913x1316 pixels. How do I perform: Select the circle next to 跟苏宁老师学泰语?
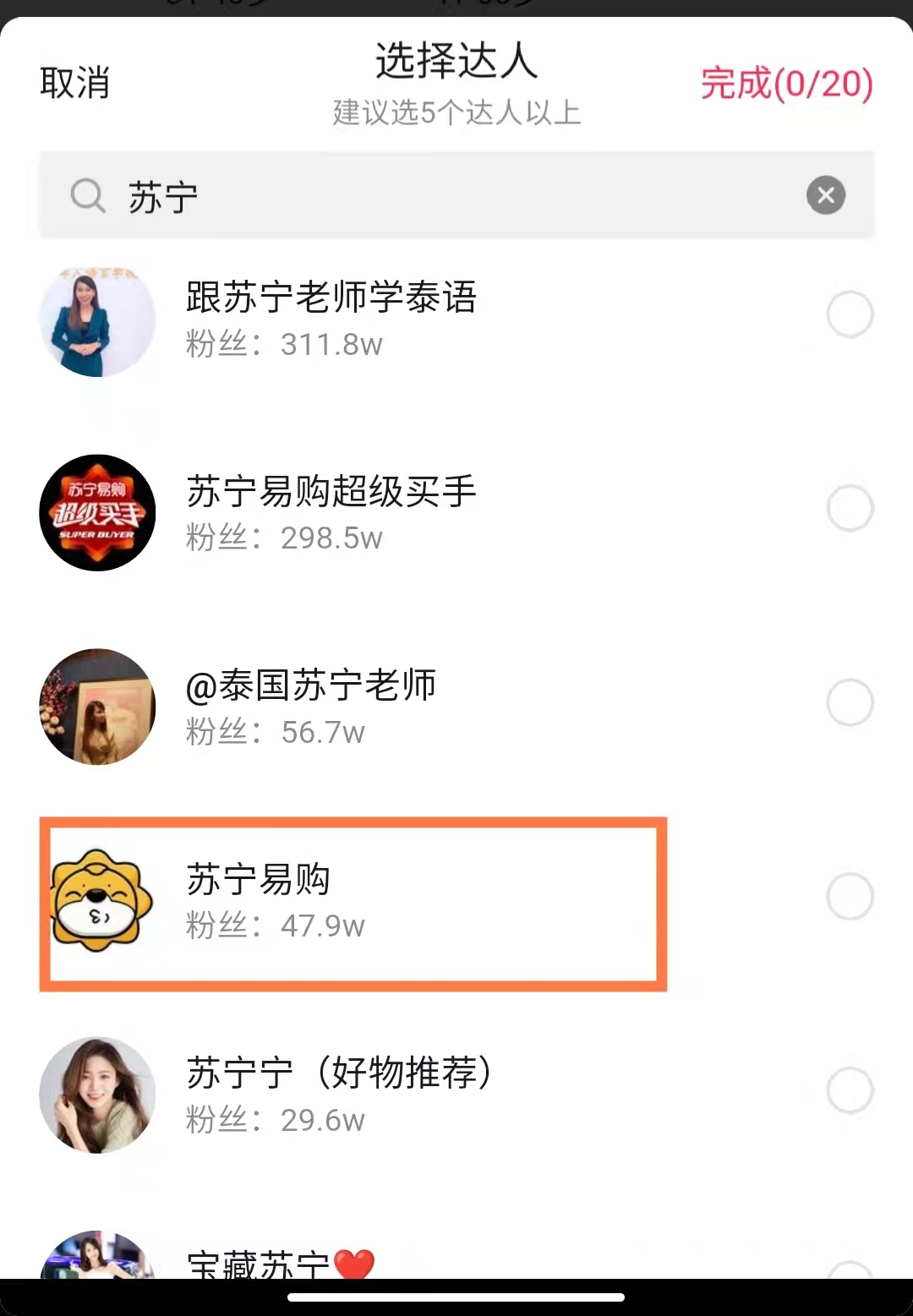850,314
